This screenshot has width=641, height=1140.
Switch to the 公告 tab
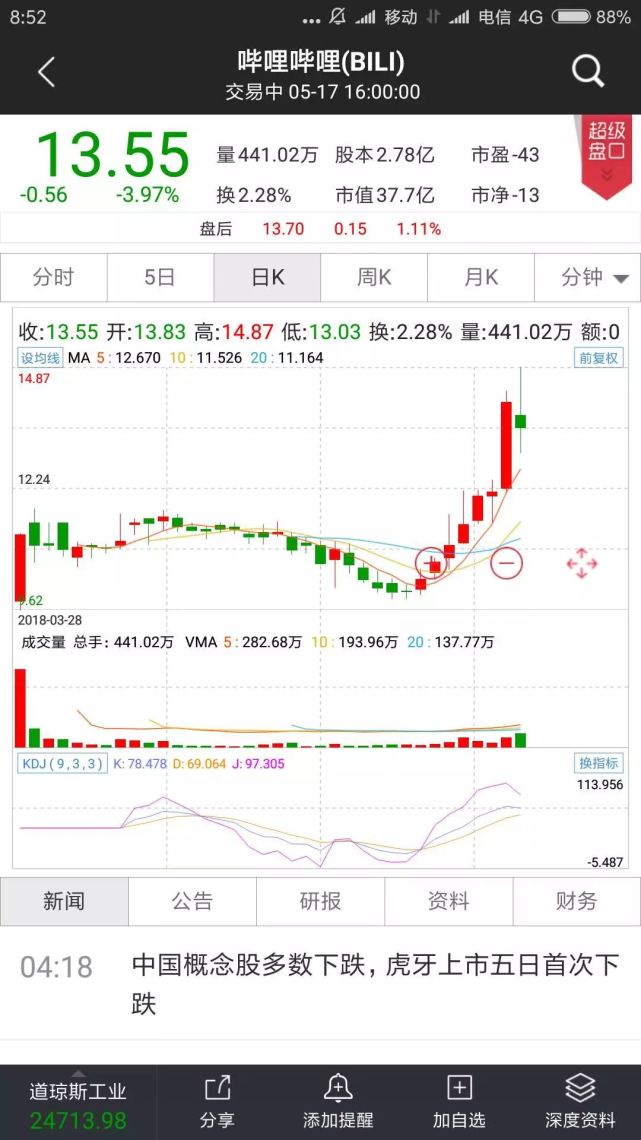tap(192, 901)
